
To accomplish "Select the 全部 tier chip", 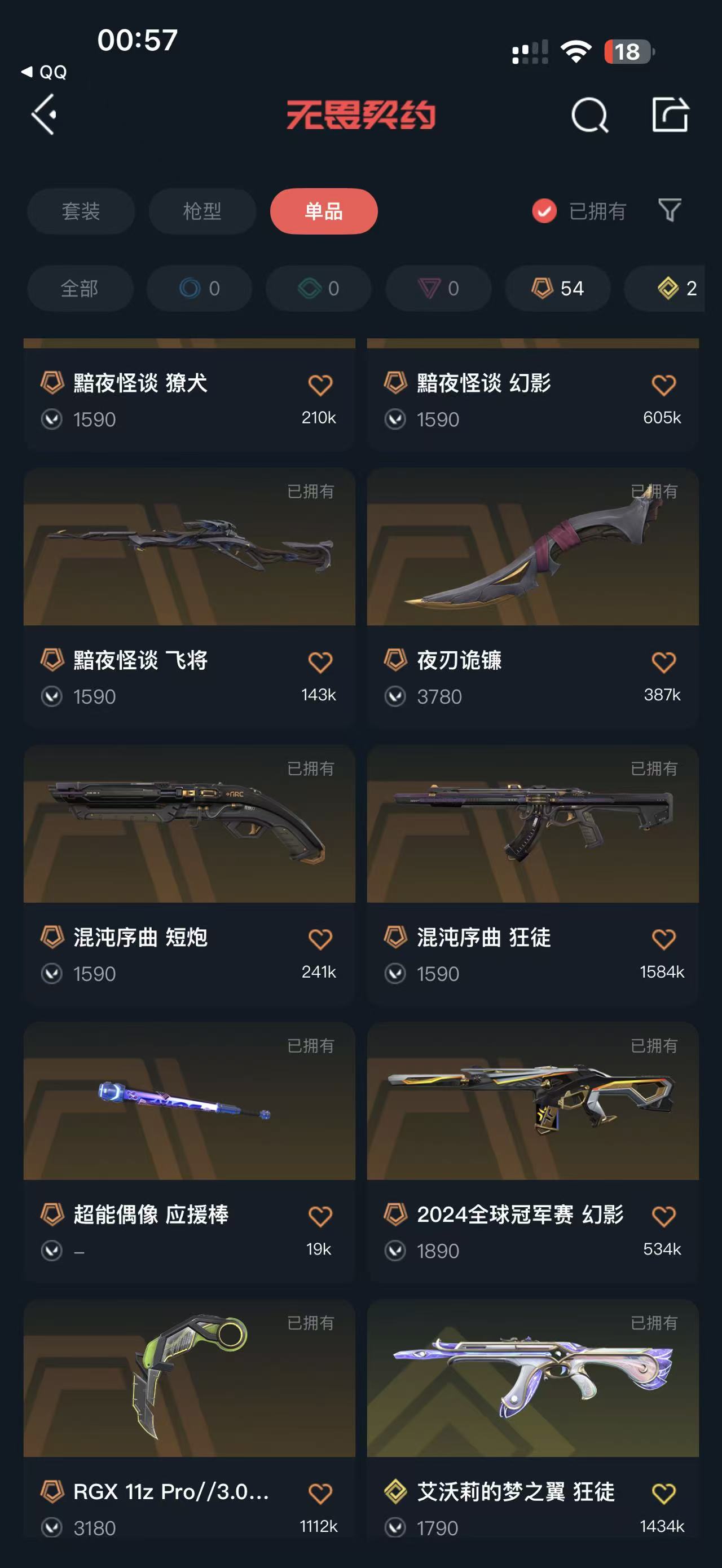I will tap(80, 289).
